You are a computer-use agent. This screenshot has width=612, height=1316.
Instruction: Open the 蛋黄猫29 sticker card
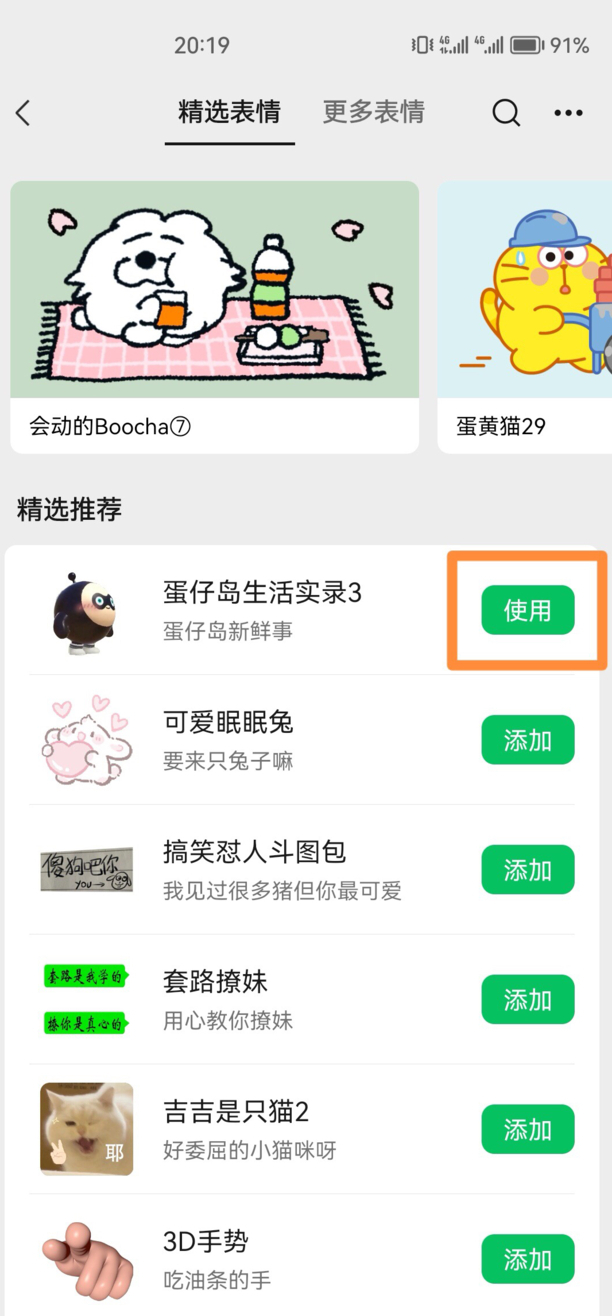pos(525,315)
